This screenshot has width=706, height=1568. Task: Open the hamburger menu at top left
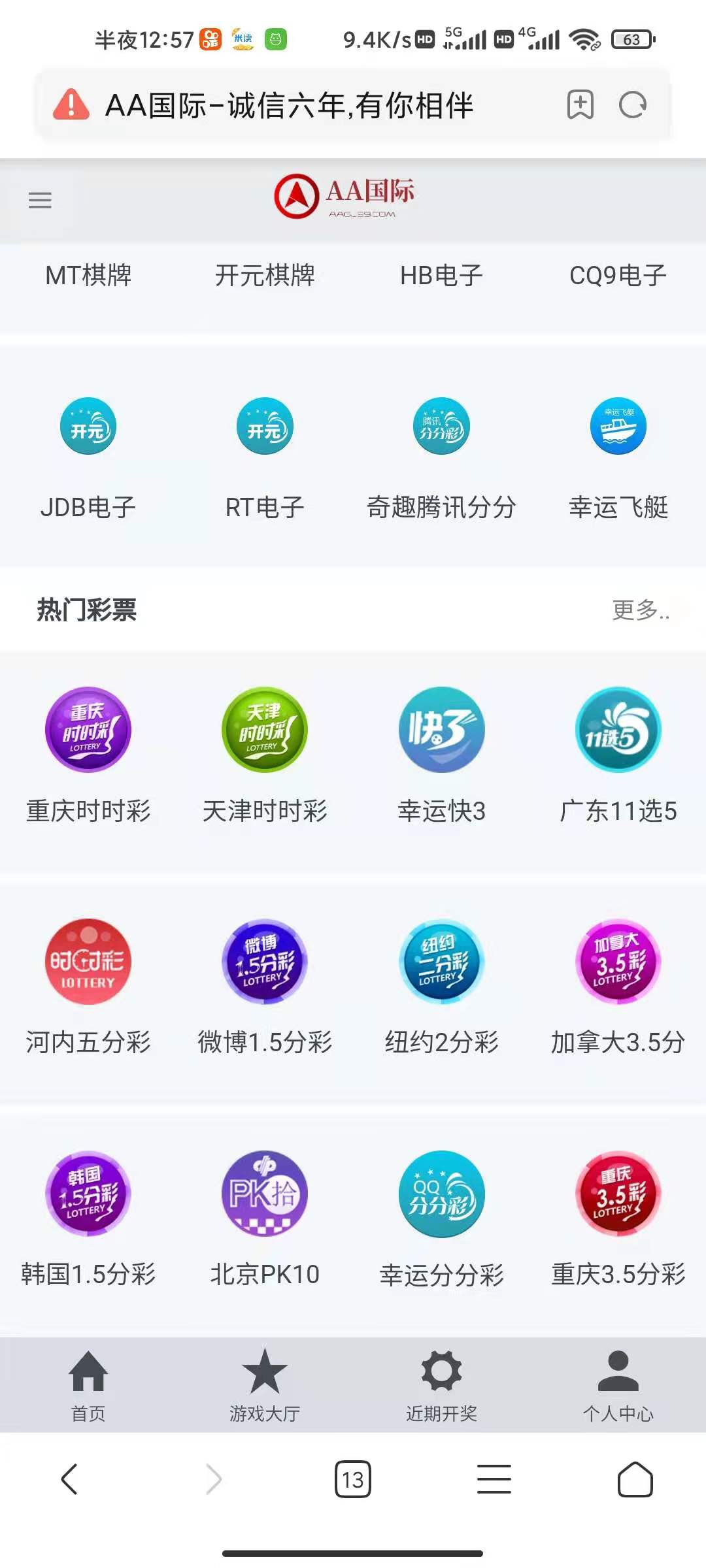(x=41, y=201)
